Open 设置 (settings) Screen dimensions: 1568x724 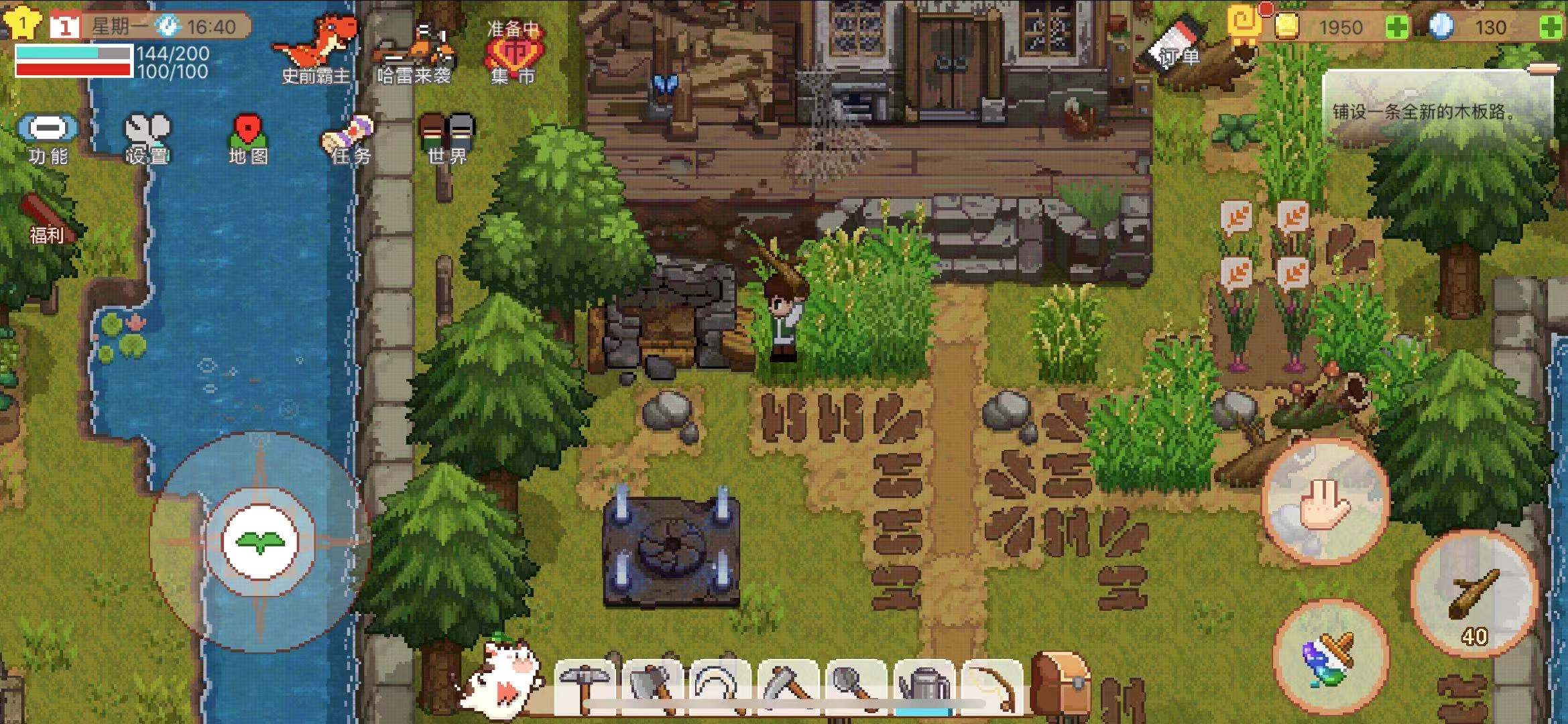click(x=147, y=137)
